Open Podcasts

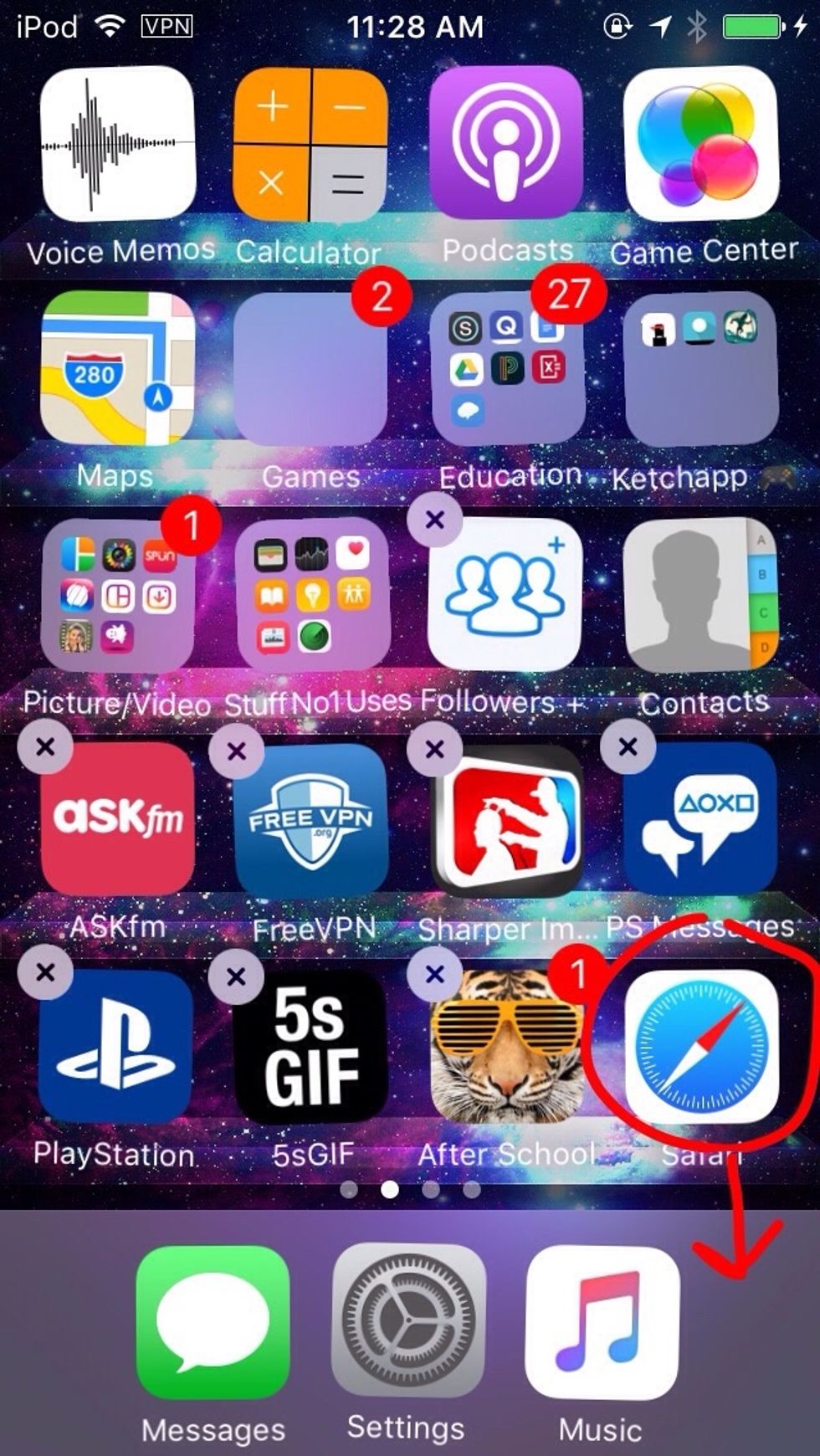pyautogui.click(x=505, y=144)
